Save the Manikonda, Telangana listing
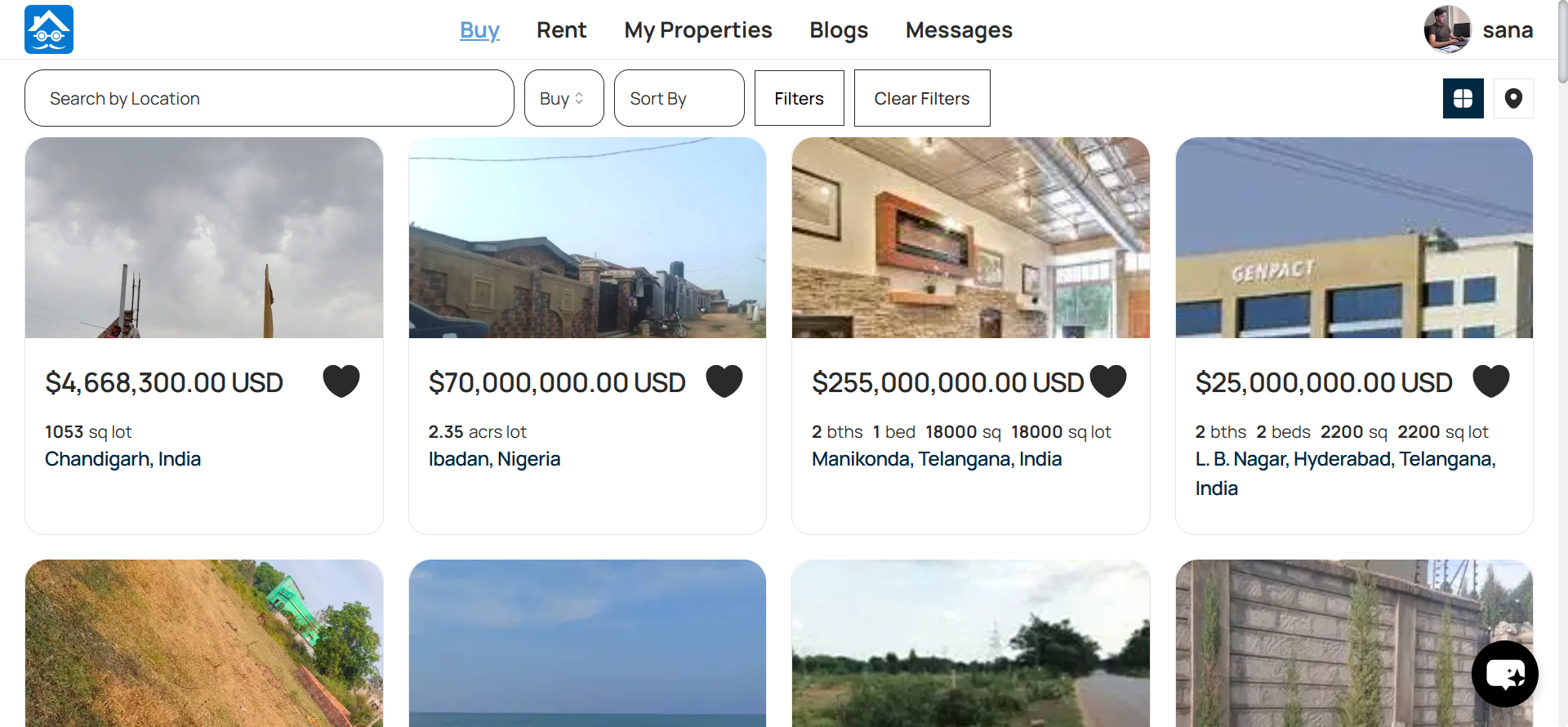 (x=1108, y=381)
